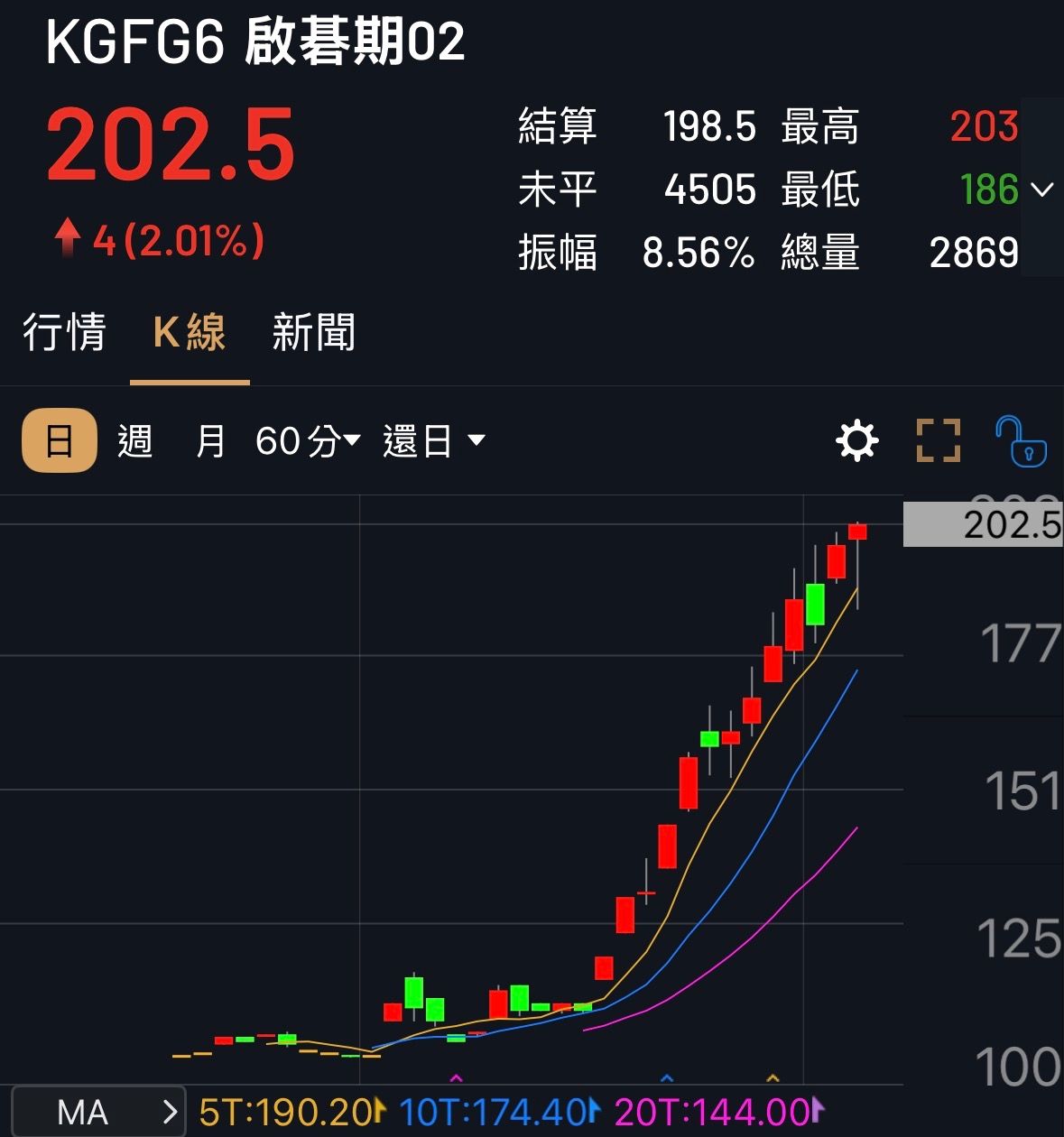
Task: Open the 還日 dropdown
Action: pyautogui.click(x=434, y=441)
